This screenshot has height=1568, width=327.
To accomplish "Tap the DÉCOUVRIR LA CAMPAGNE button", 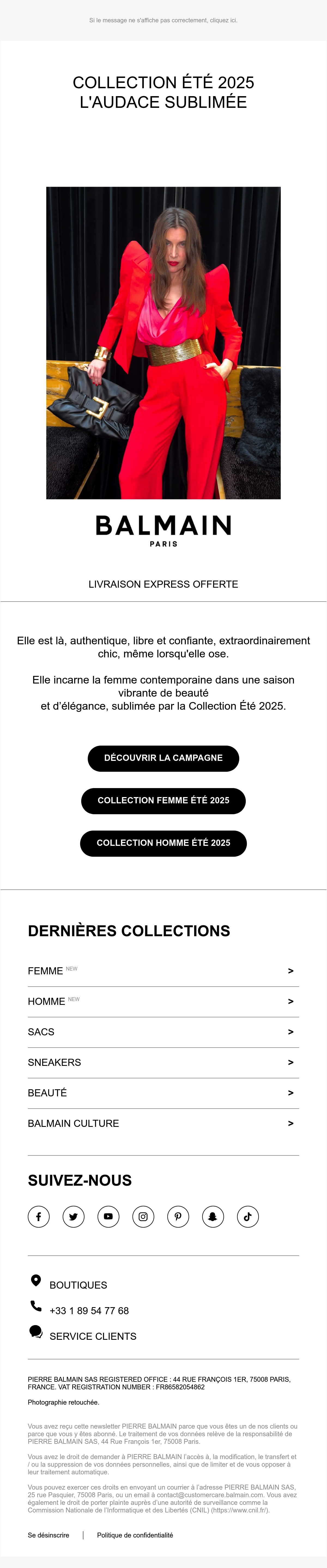I will coord(163,758).
